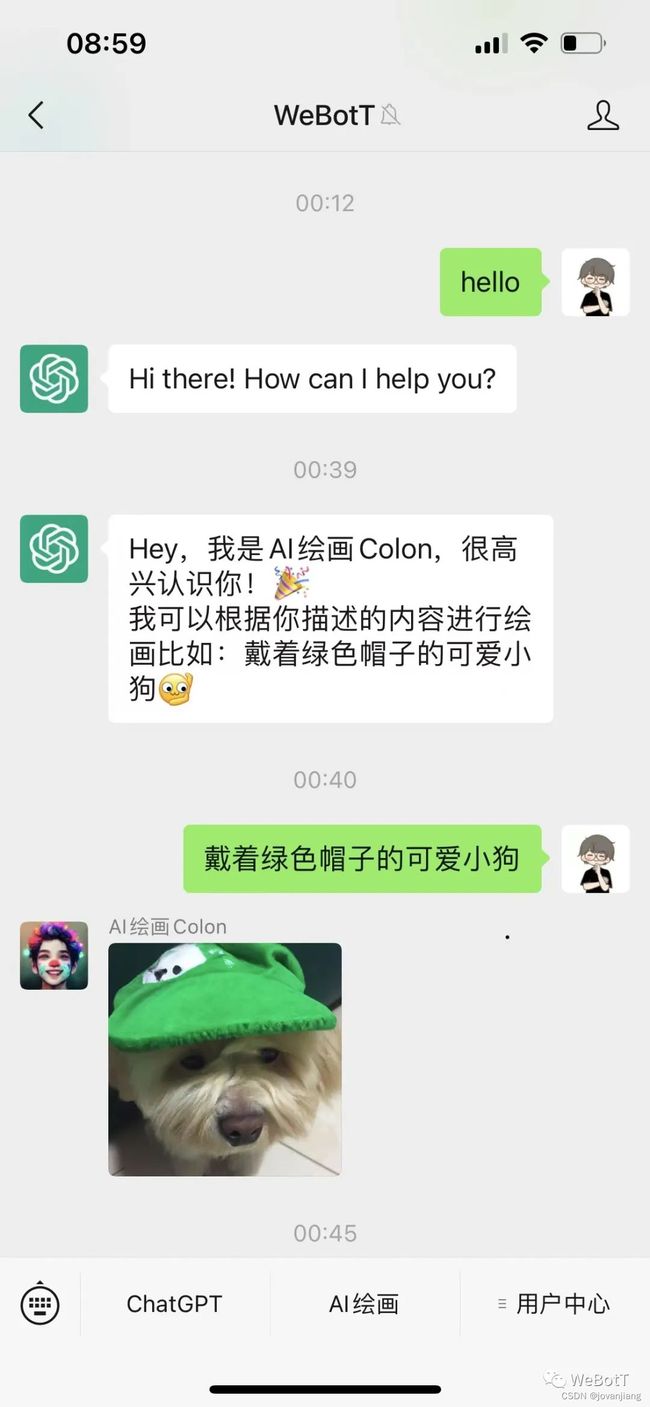650x1407 pixels.
Task: Open the ChatGPT menu
Action: [x=174, y=1303]
